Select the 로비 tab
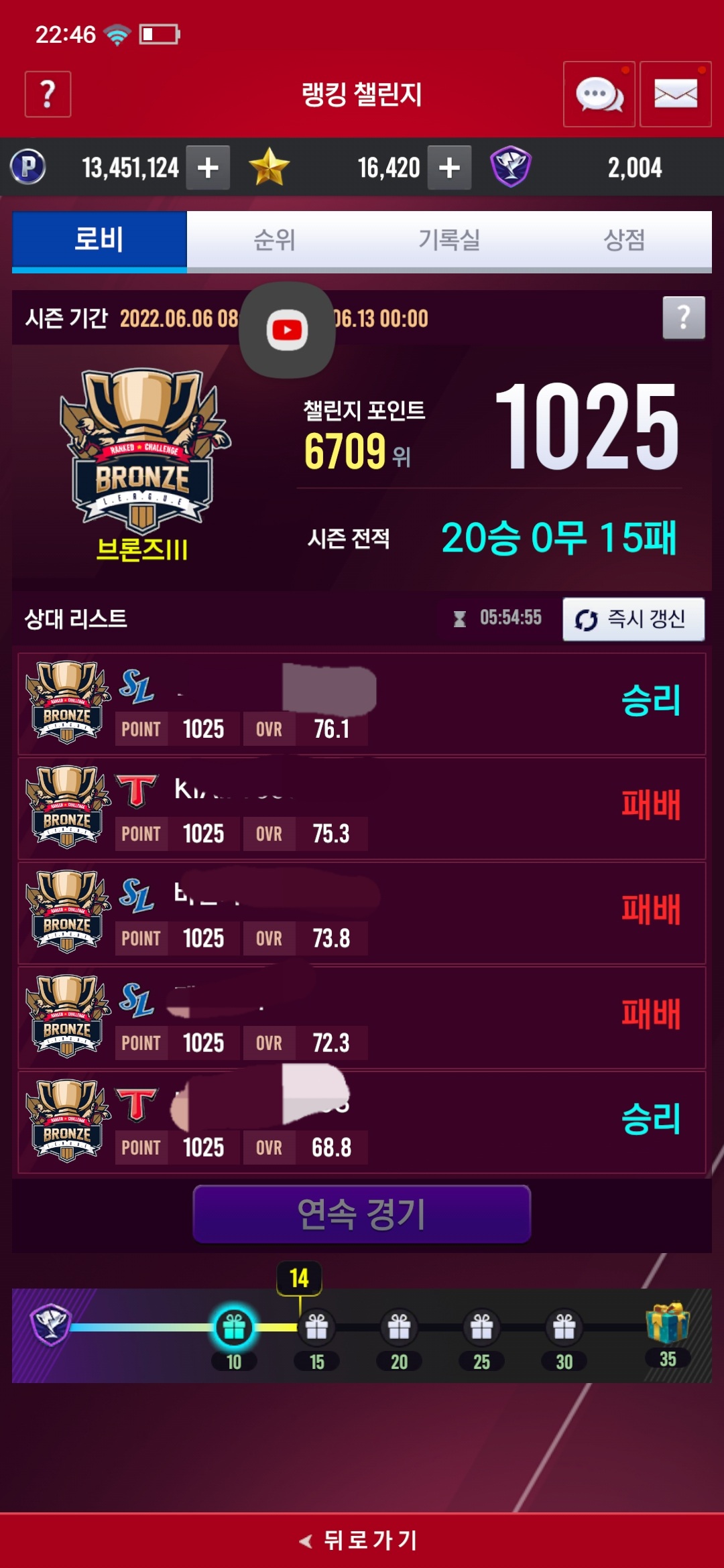This screenshot has height=1568, width=724. [x=99, y=240]
